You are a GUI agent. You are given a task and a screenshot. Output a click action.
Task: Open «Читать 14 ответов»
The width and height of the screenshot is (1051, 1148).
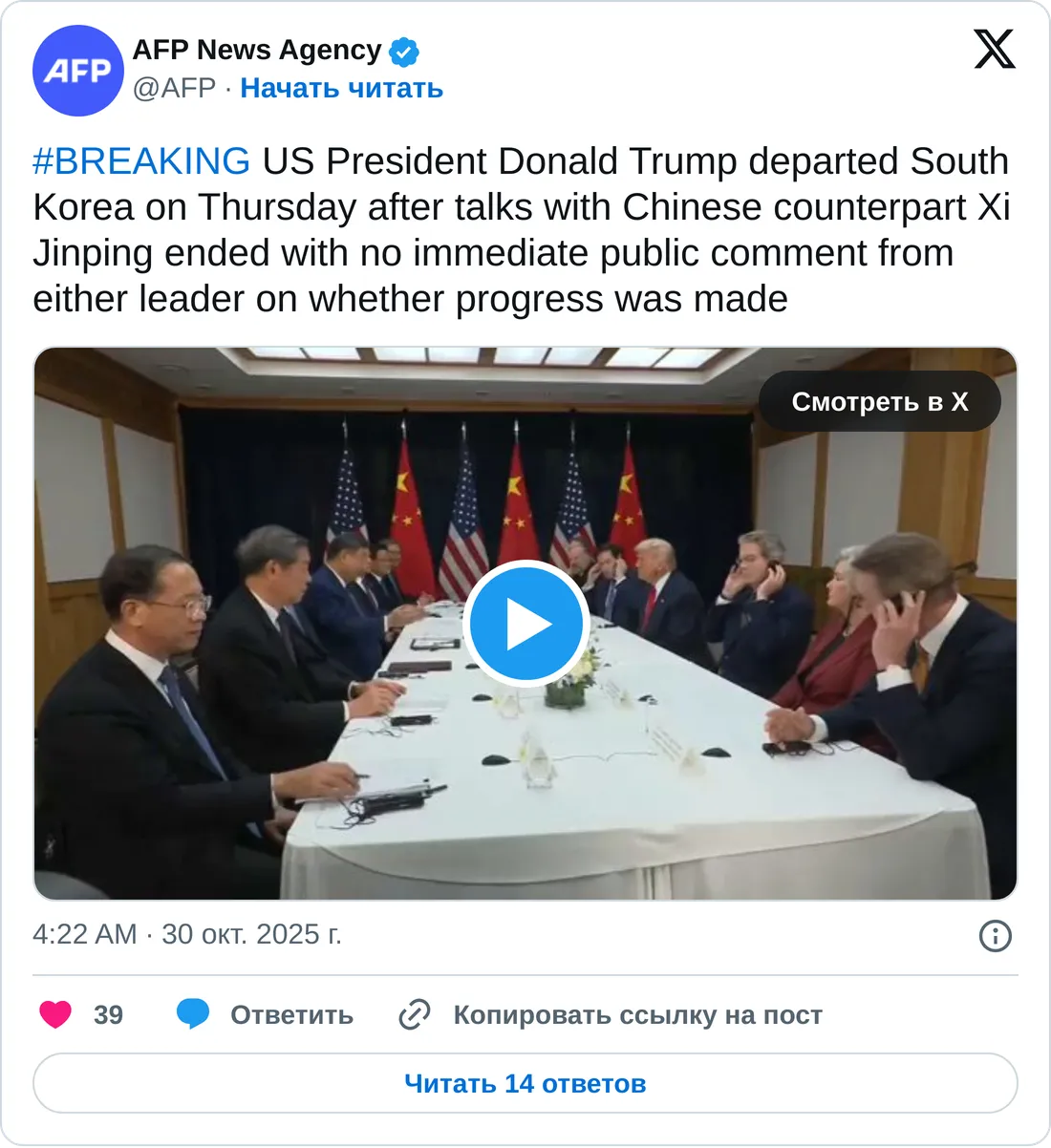[525, 1083]
